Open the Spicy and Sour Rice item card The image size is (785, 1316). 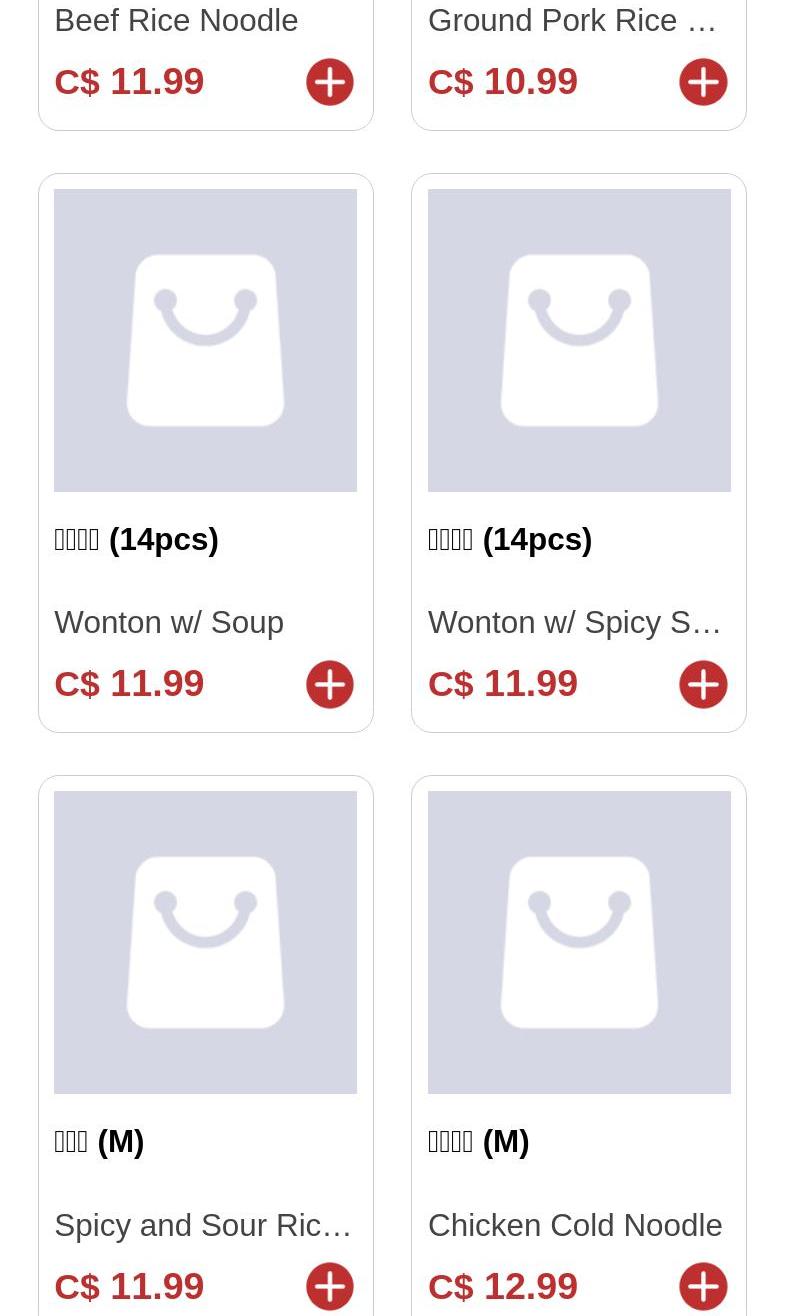tap(205, 943)
